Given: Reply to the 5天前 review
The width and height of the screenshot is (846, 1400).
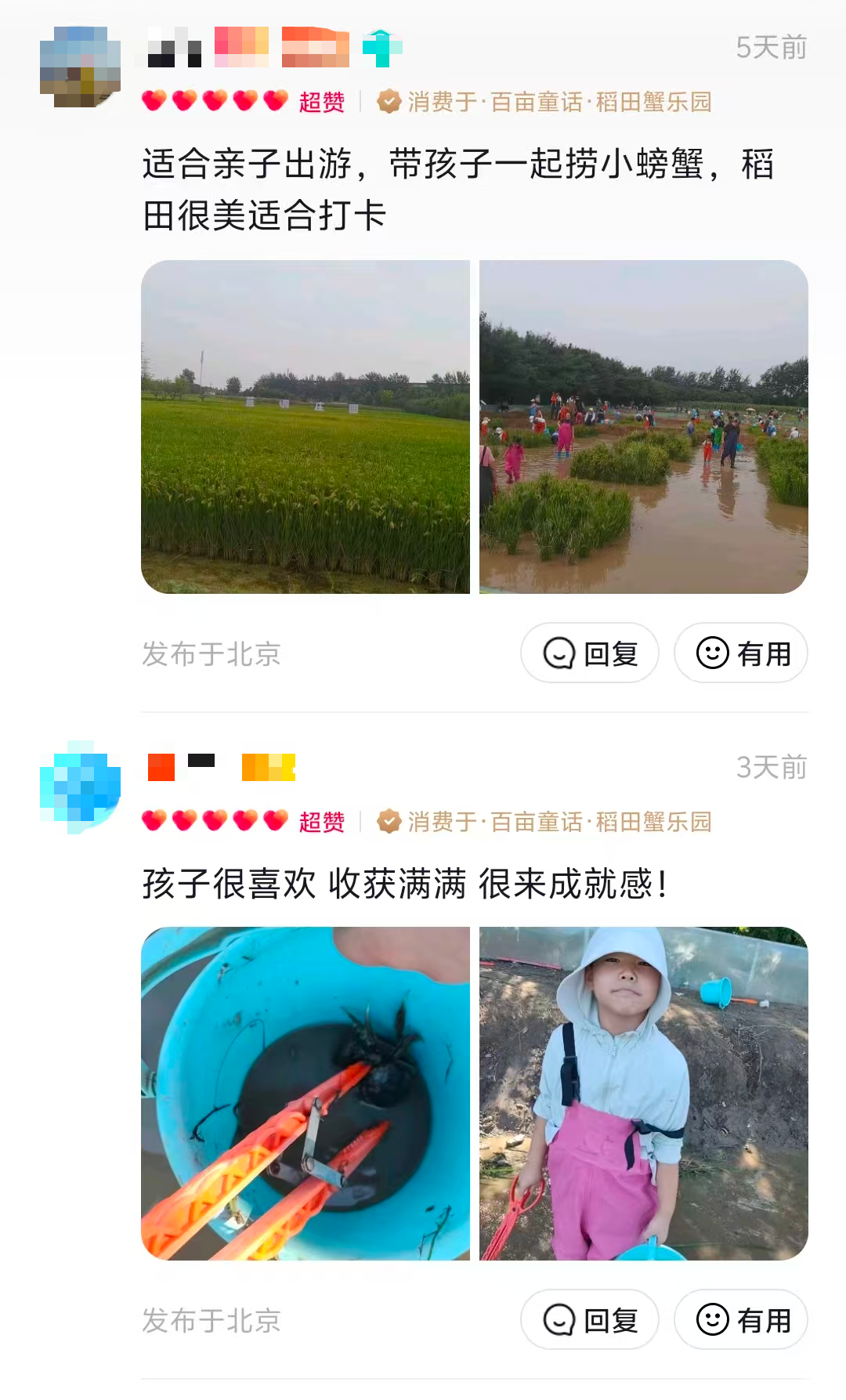Looking at the screenshot, I should pos(590,653).
